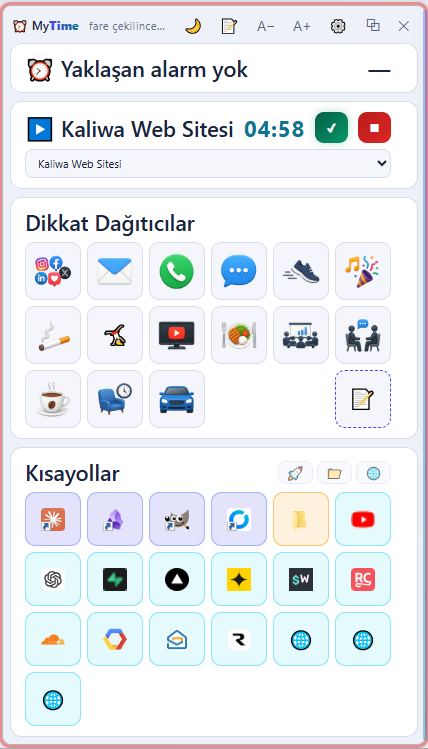Image resolution: width=428 pixels, height=749 pixels.
Task: Open the YouTube shortcut
Action: point(363,519)
